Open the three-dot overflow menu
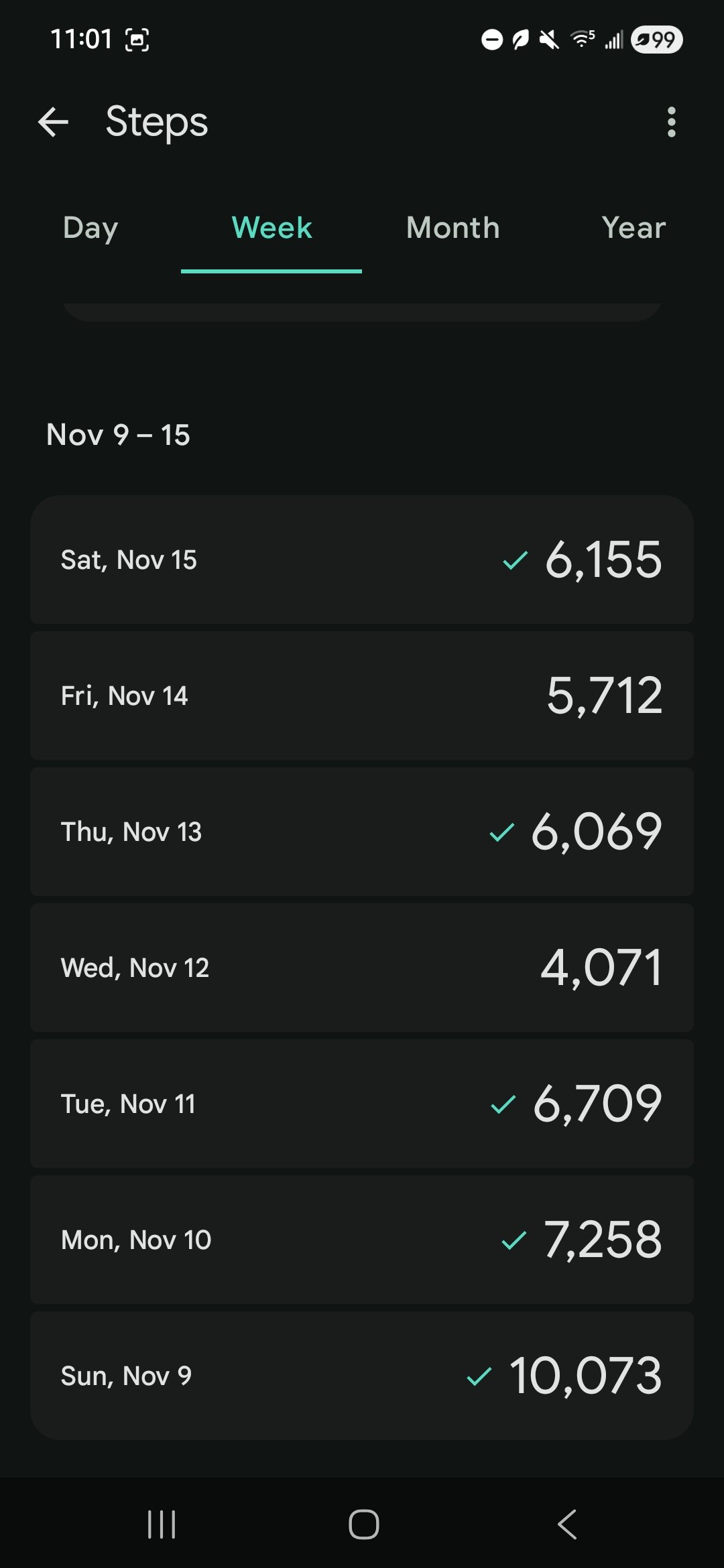 coord(671,122)
